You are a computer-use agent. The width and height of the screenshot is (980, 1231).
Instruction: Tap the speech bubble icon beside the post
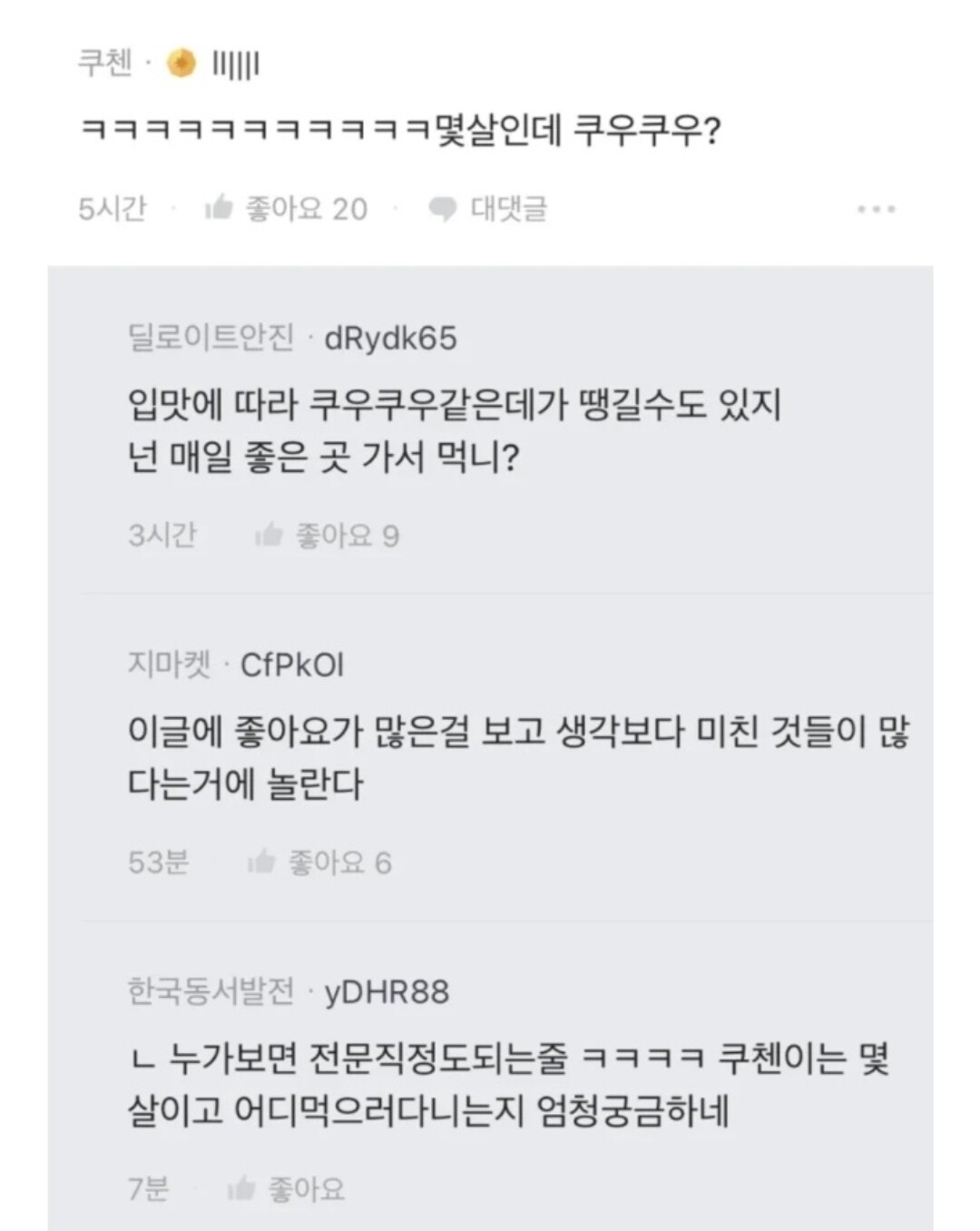pyautogui.click(x=444, y=208)
